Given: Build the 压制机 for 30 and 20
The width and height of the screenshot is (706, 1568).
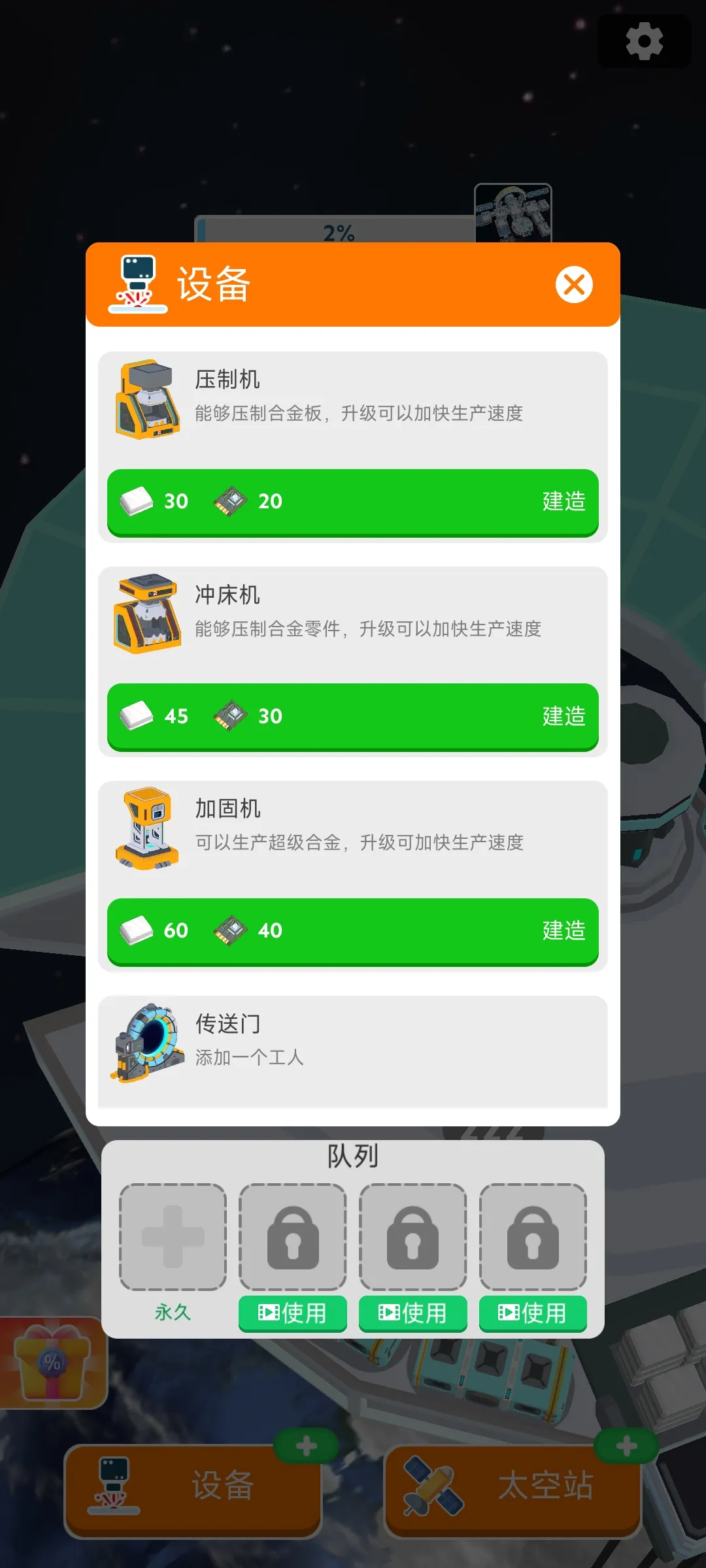Looking at the screenshot, I should (x=353, y=502).
